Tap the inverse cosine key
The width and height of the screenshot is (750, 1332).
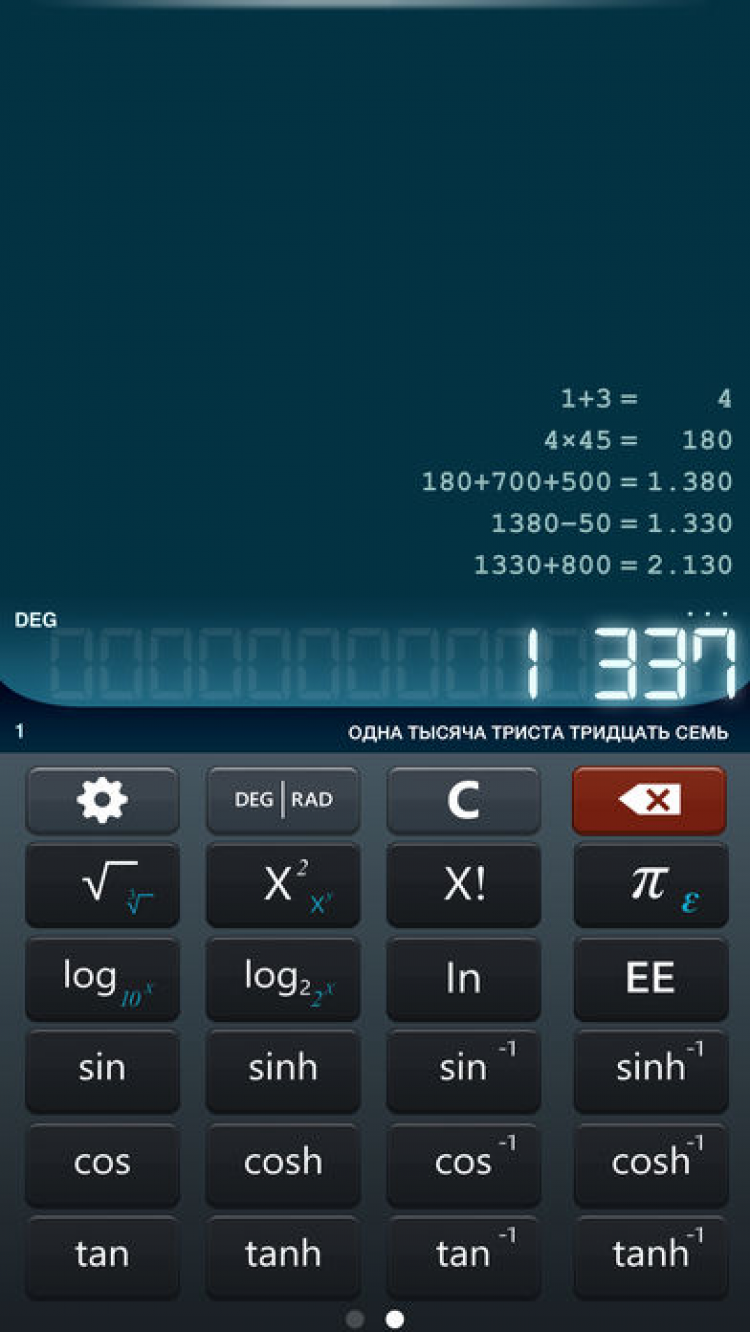463,1162
